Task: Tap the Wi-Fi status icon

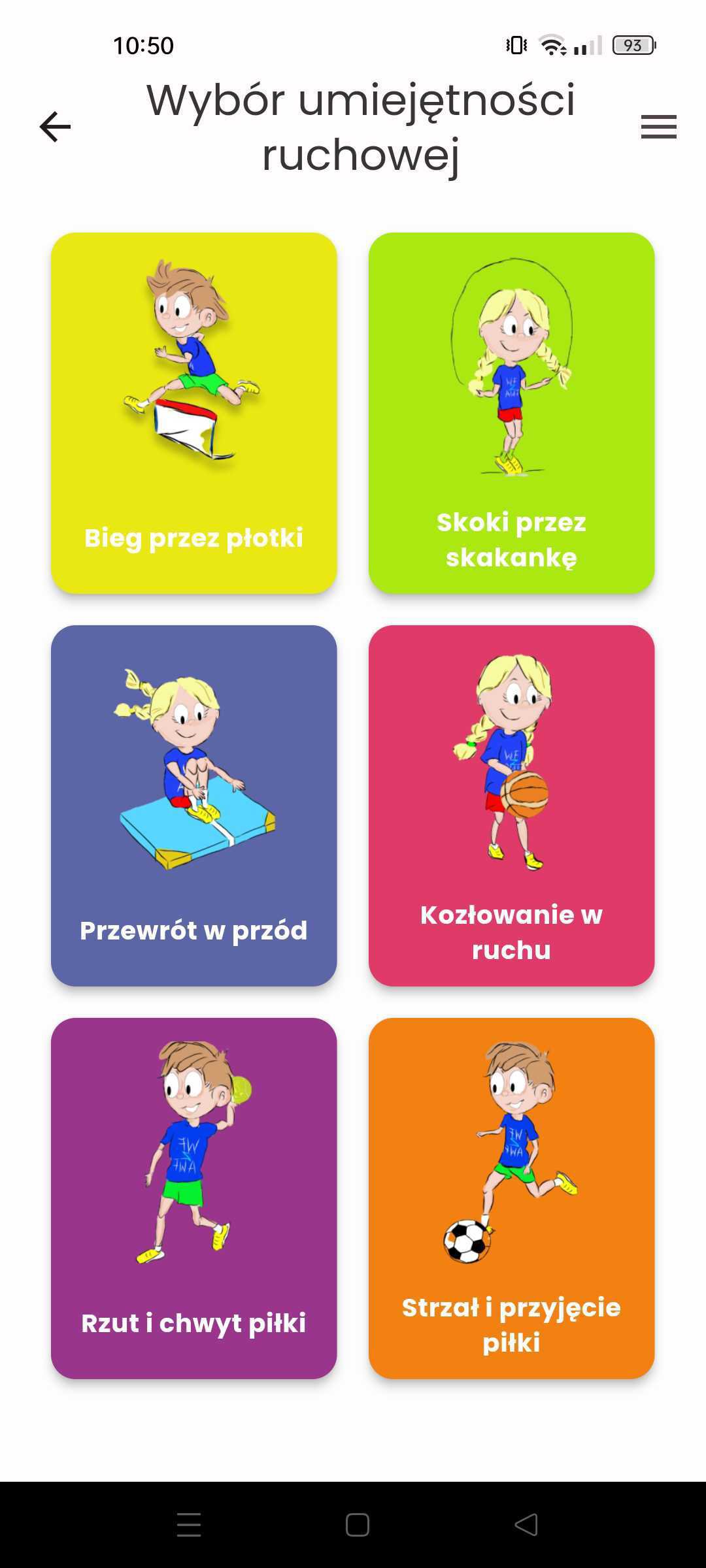Action: 551,46
